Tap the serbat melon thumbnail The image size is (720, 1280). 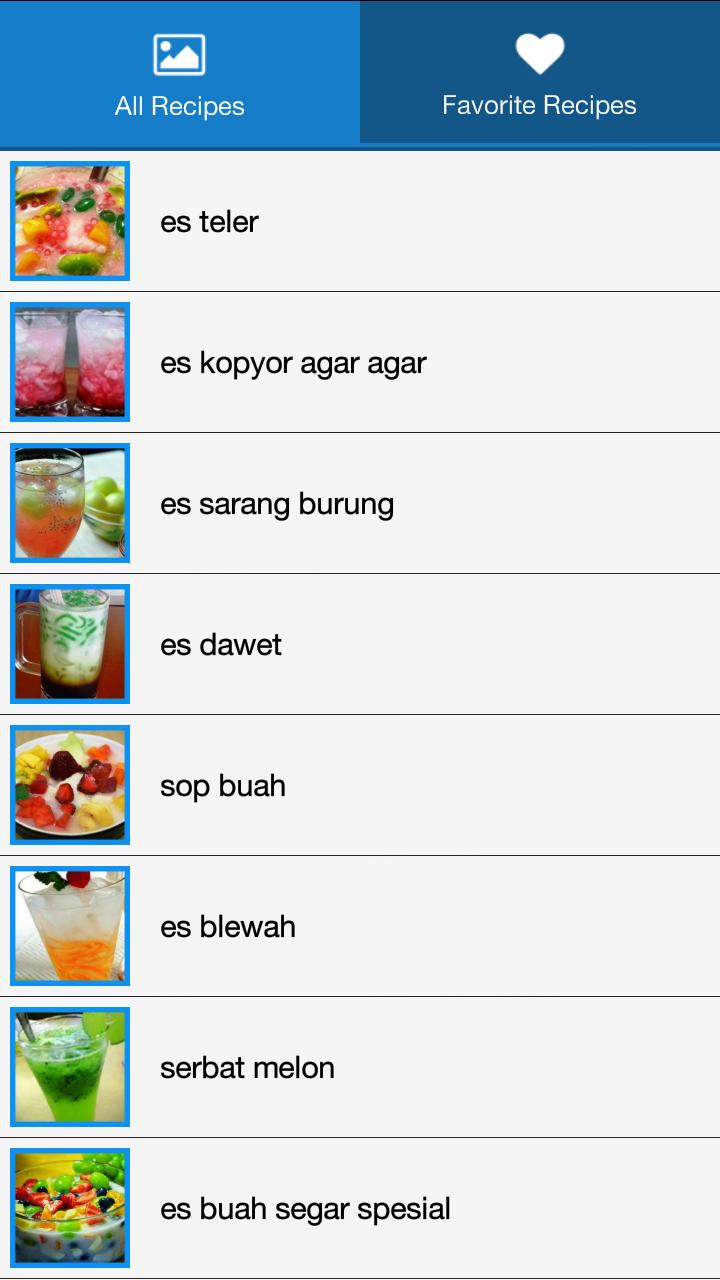click(x=69, y=1067)
